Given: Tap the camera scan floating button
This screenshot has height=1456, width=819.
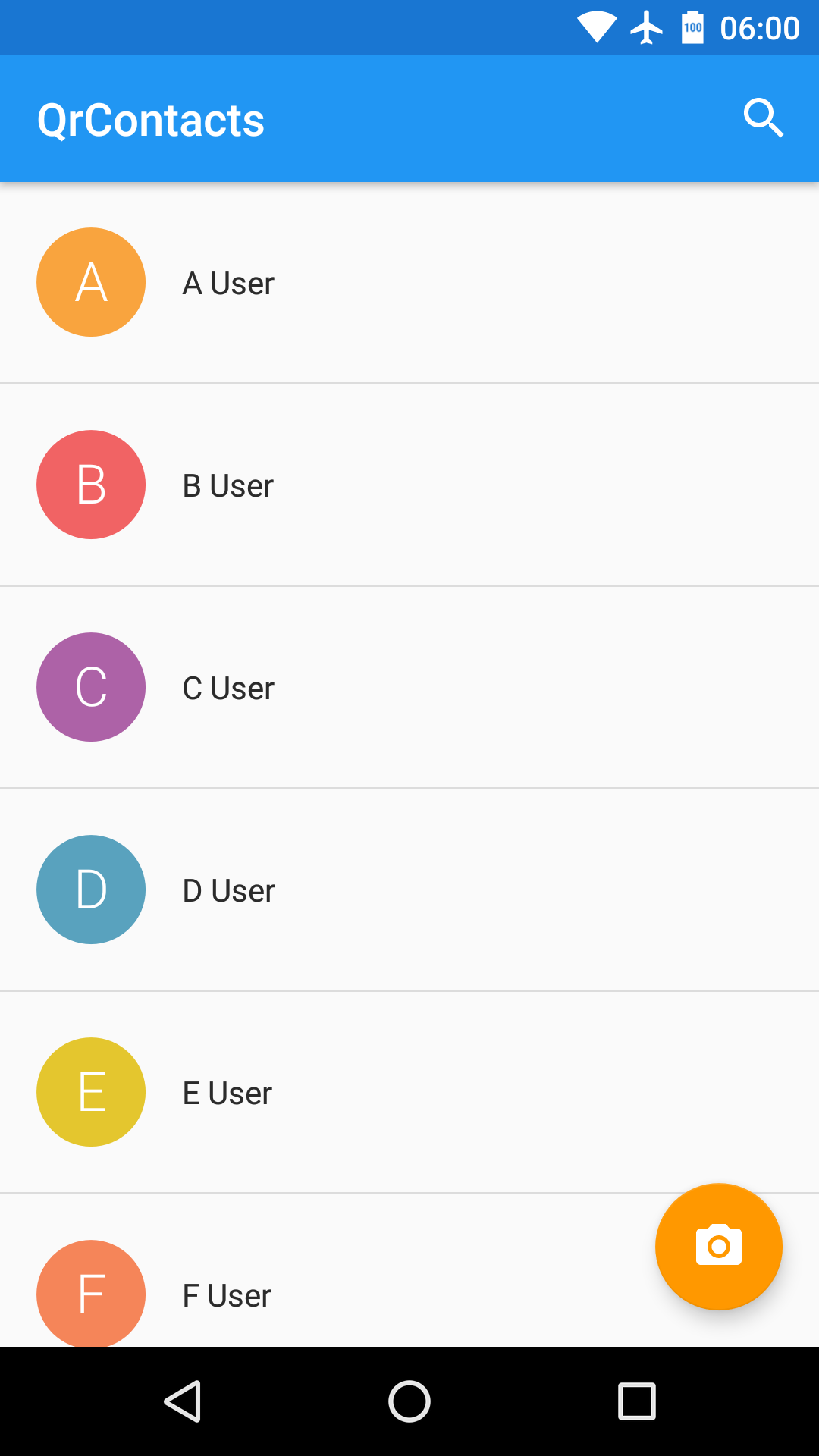Looking at the screenshot, I should 718,1246.
